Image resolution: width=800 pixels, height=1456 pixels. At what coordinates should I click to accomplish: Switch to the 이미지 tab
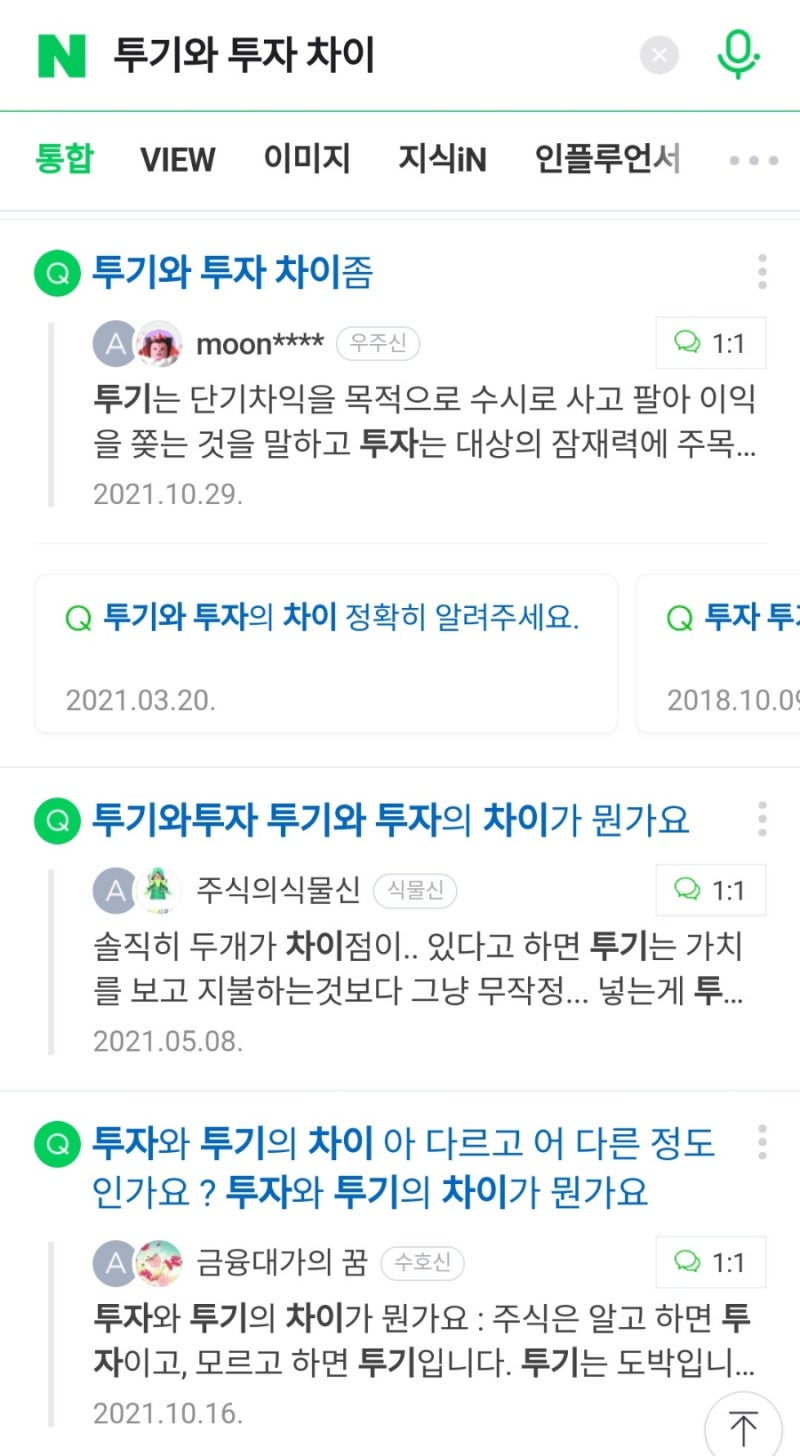tap(307, 160)
